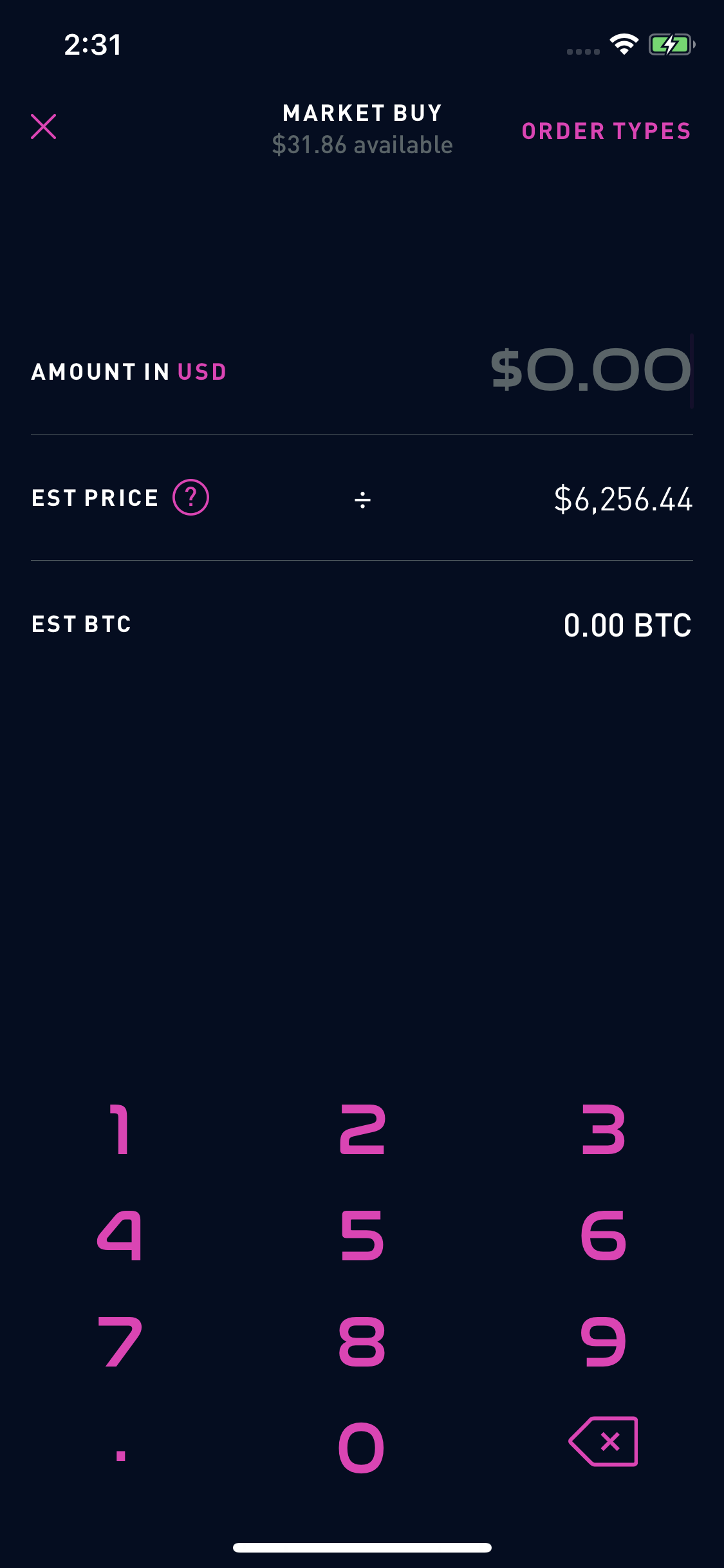724x1568 pixels.
Task: Delete the last digit with backspace
Action: tap(604, 1442)
